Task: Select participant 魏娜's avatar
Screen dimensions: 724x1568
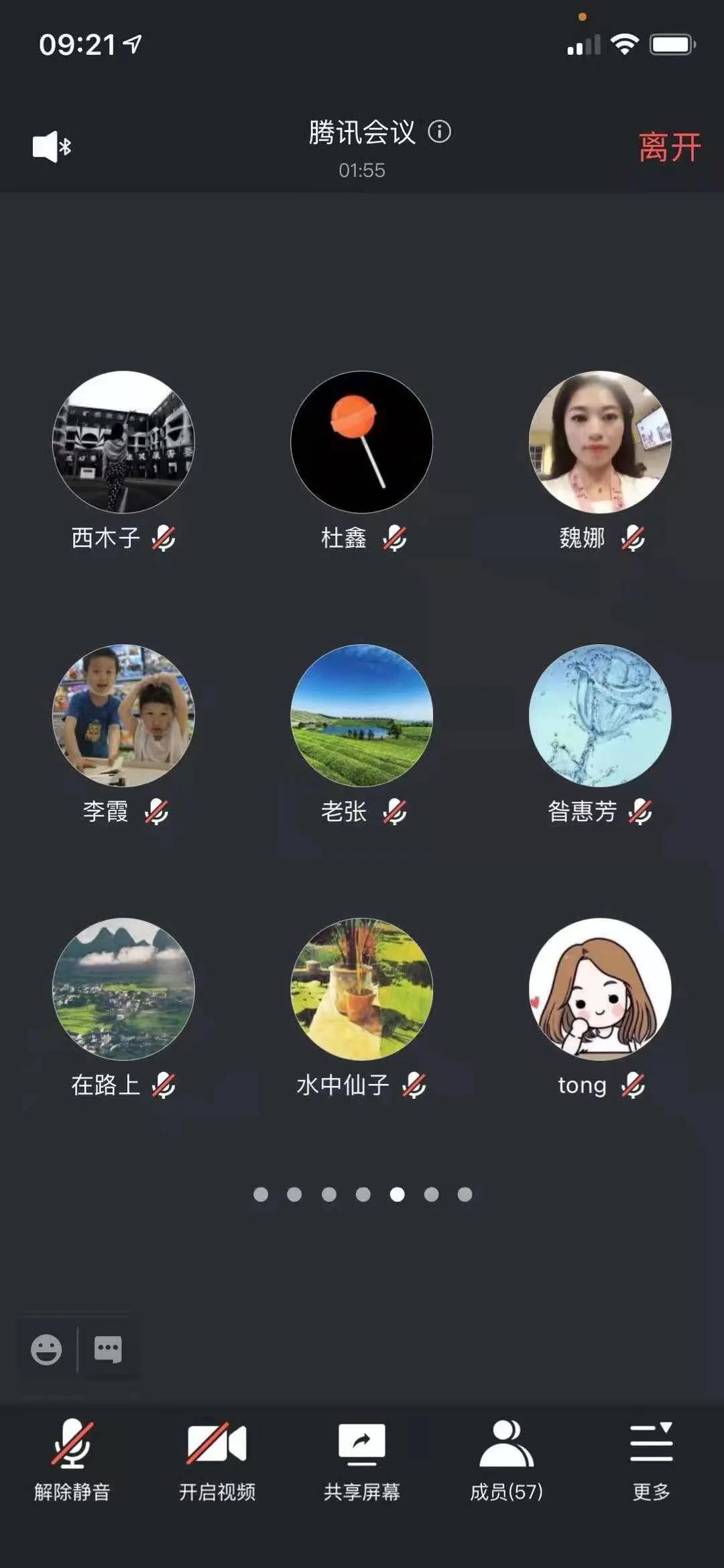Action: [599, 442]
